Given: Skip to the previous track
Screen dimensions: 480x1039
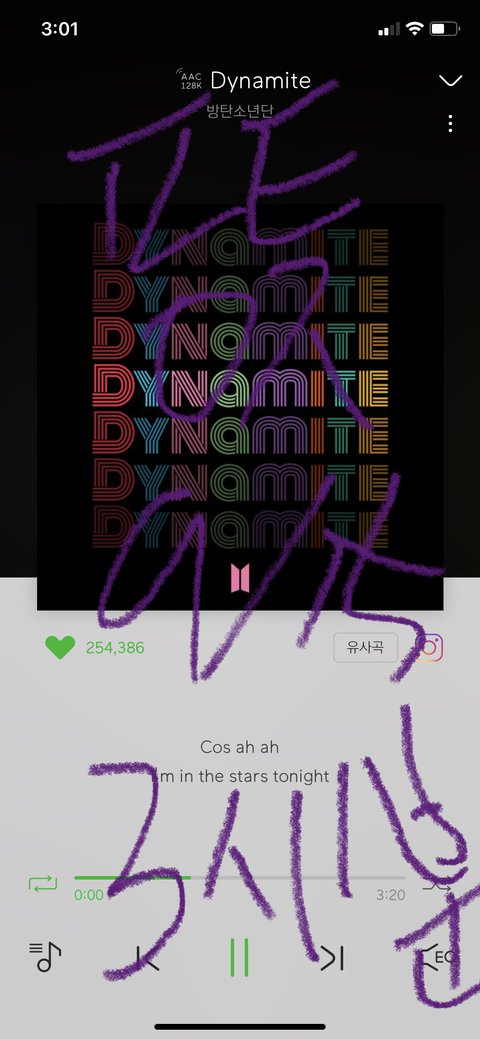Looking at the screenshot, I should point(147,957).
